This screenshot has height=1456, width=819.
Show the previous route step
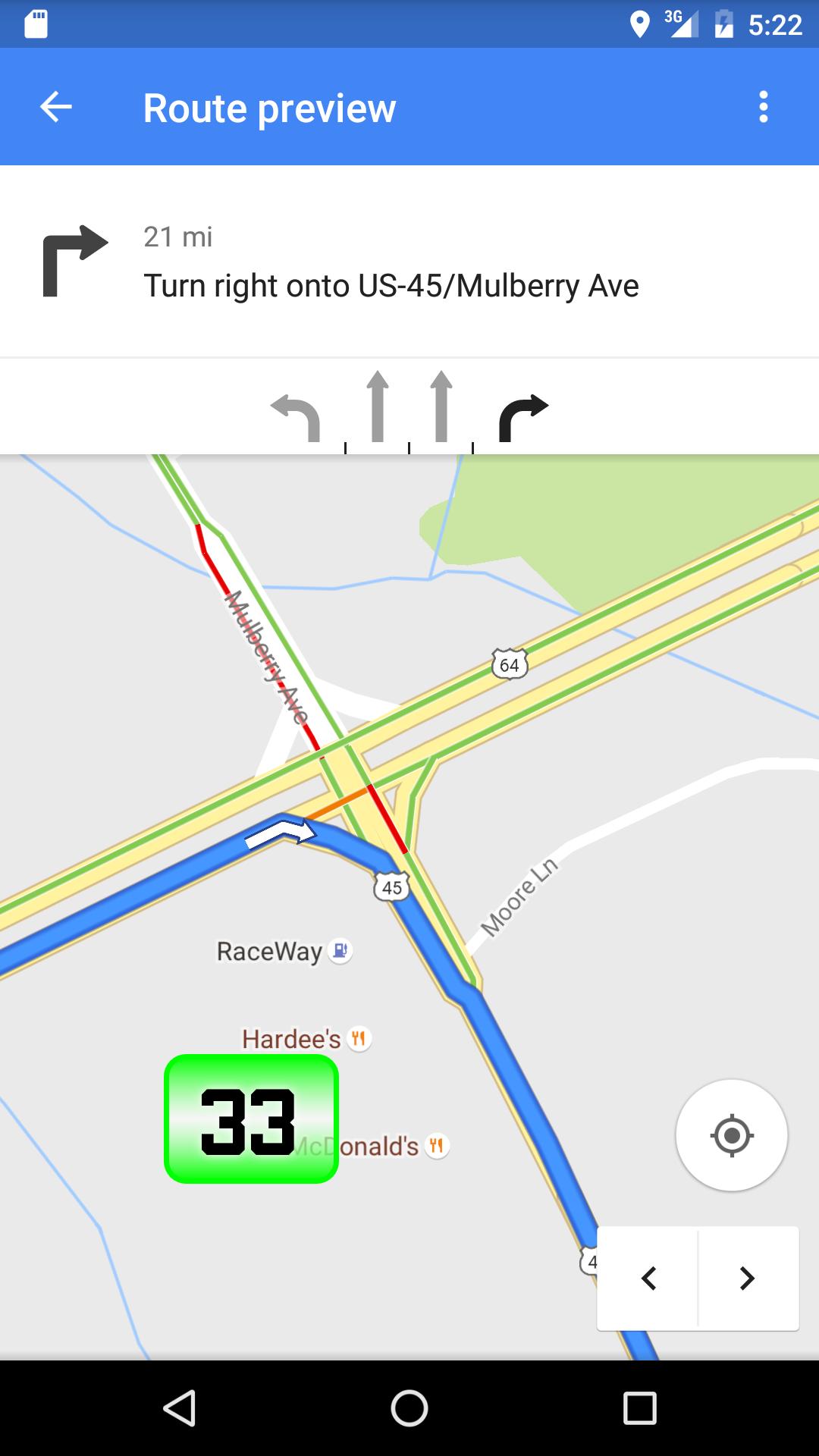click(648, 1279)
